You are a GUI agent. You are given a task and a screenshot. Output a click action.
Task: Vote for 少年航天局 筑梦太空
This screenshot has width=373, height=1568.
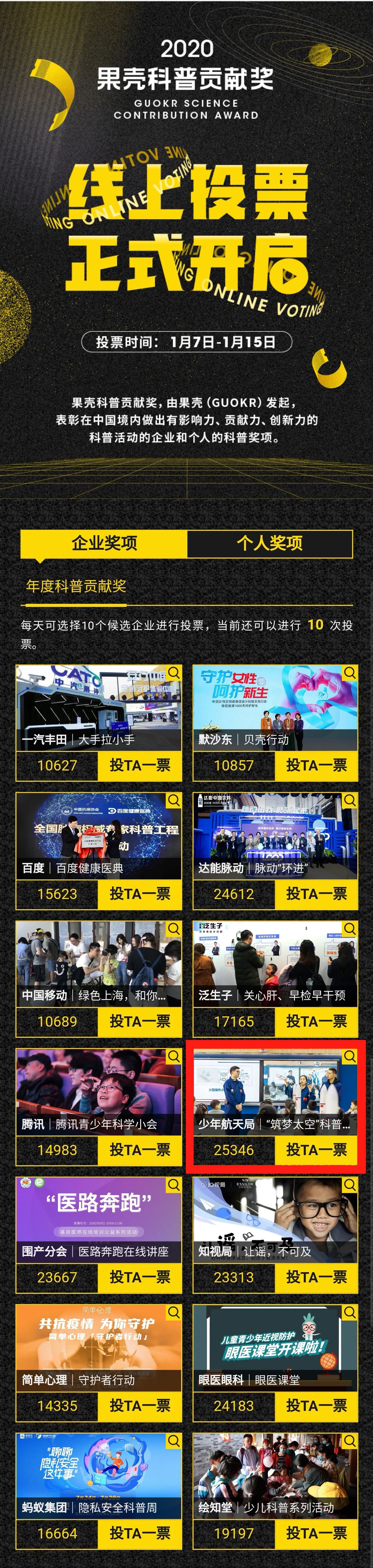[316, 1150]
